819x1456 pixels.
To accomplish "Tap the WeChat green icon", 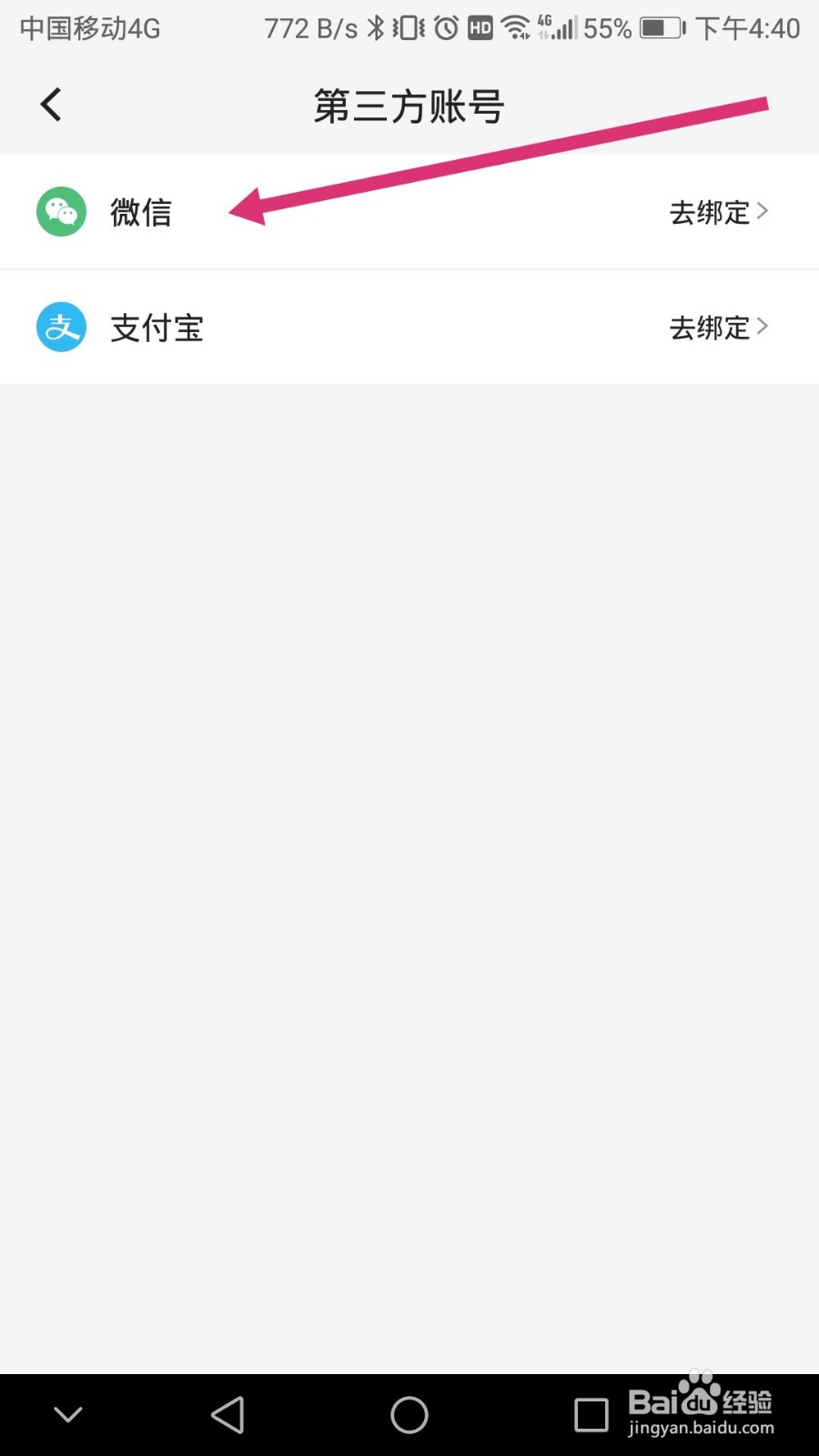I will tap(60, 211).
